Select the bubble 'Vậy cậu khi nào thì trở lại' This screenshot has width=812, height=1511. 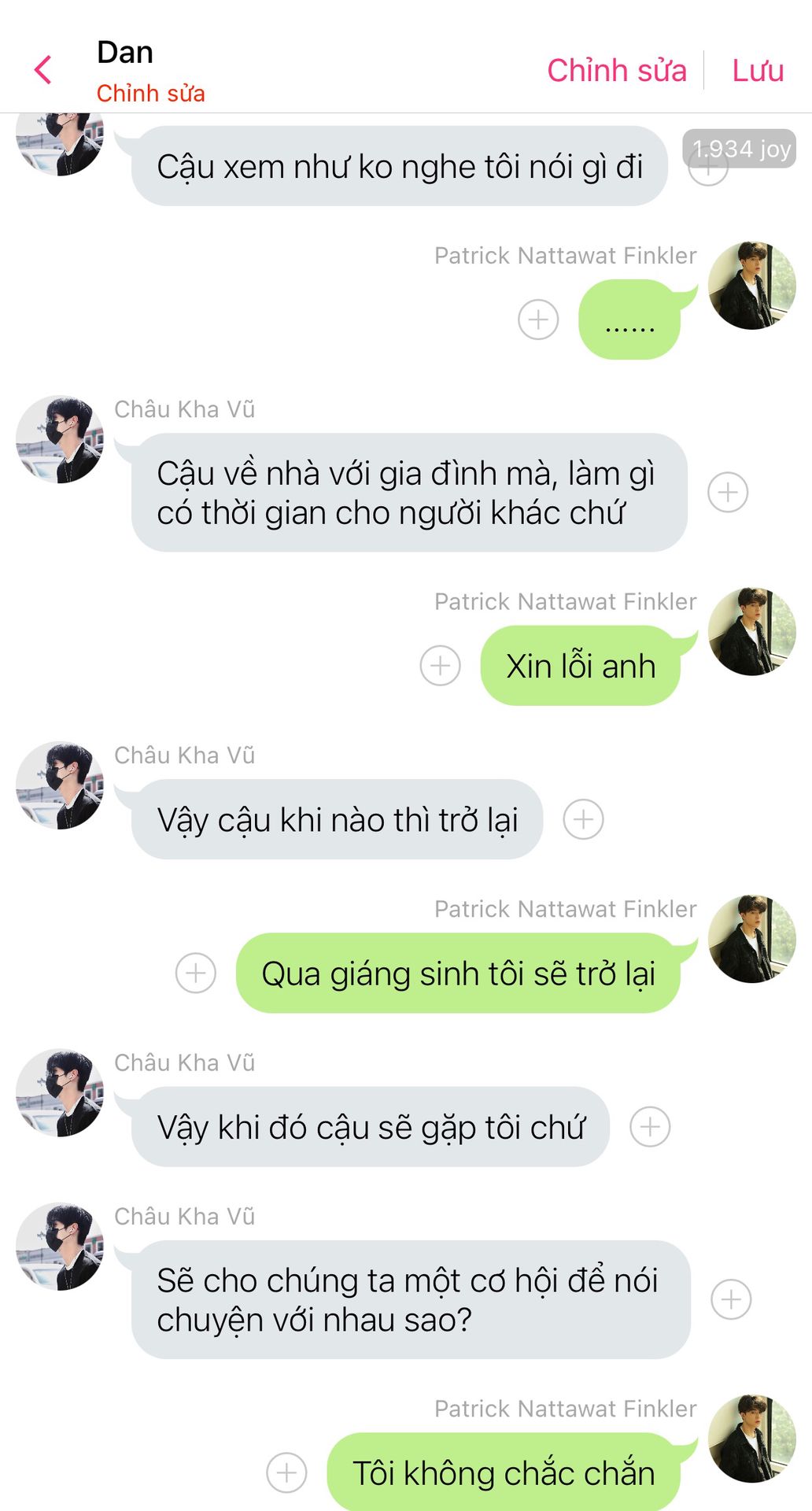pyautogui.click(x=337, y=819)
